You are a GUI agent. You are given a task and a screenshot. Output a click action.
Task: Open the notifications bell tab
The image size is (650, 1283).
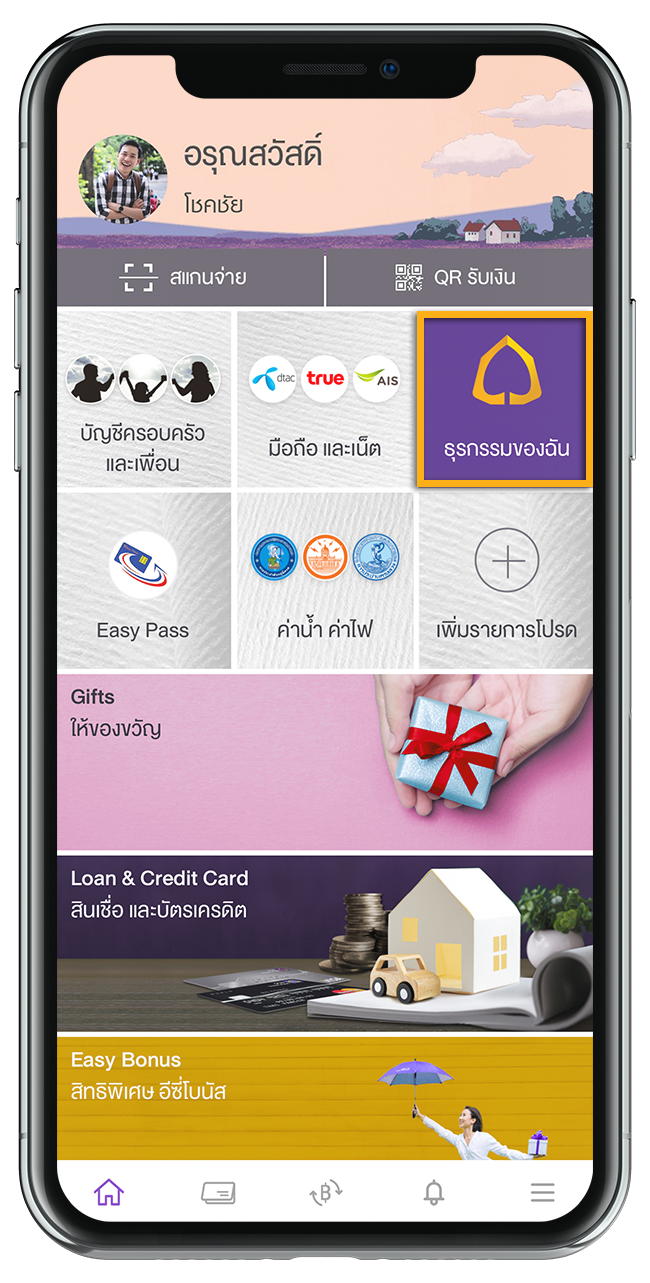[434, 1192]
